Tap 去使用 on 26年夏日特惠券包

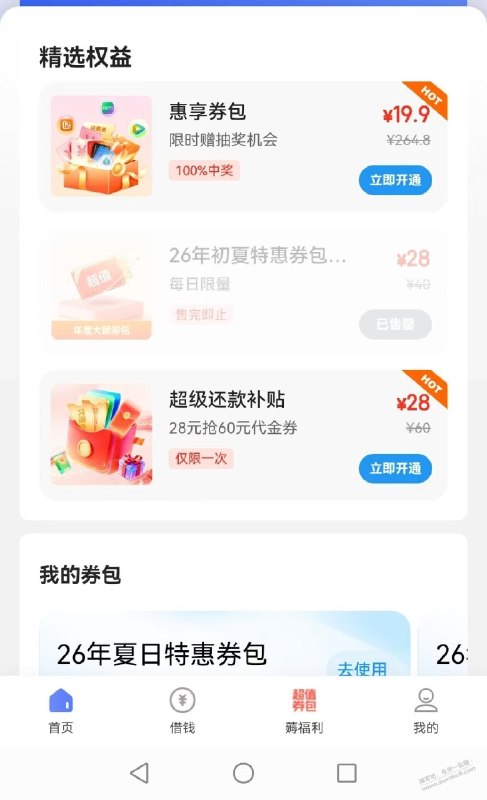pyautogui.click(x=362, y=667)
